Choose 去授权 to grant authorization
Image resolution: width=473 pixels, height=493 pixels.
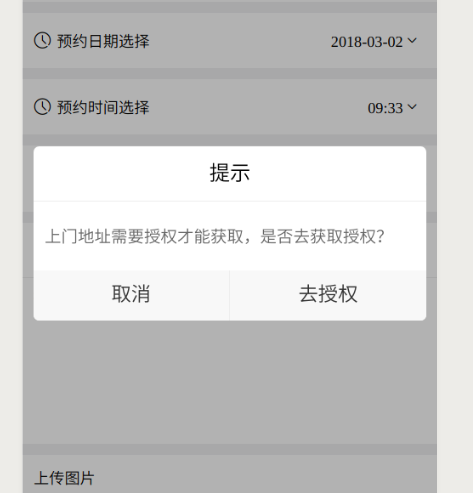click(x=328, y=295)
